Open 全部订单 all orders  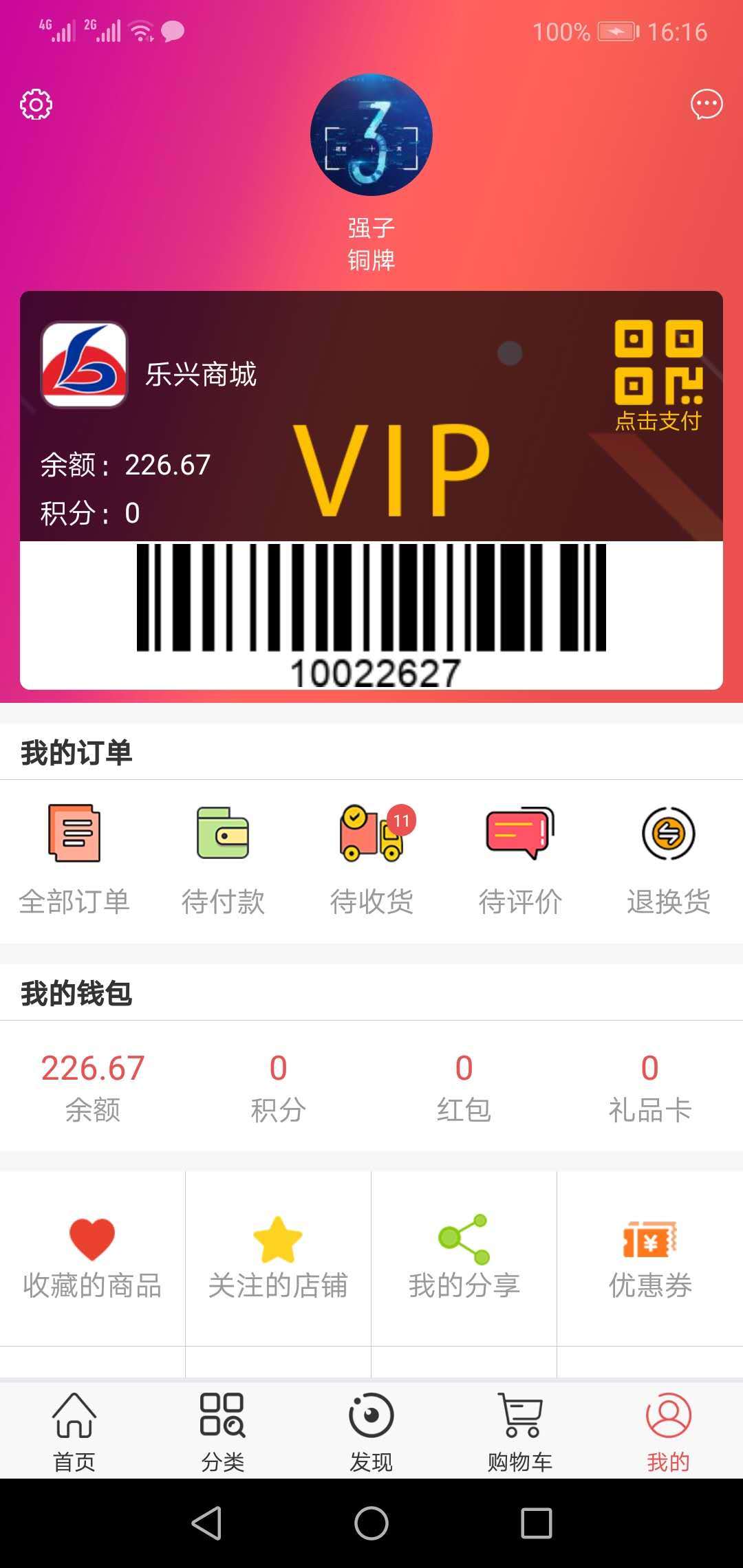point(74,860)
